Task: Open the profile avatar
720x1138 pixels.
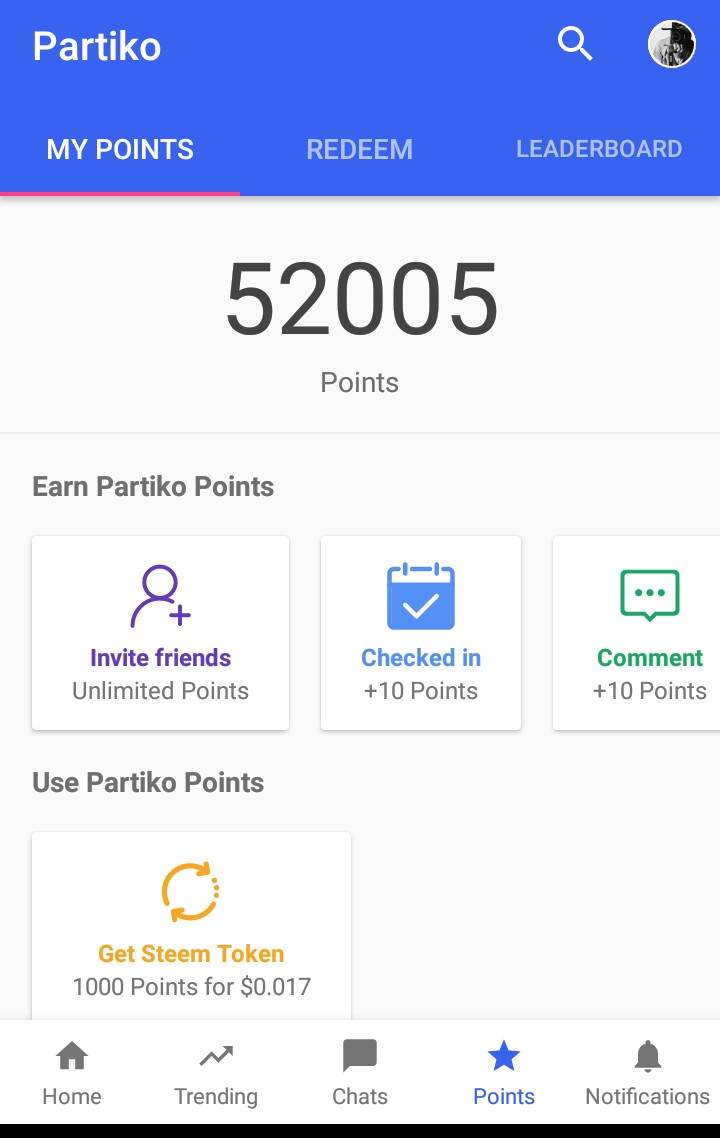Action: coord(671,45)
